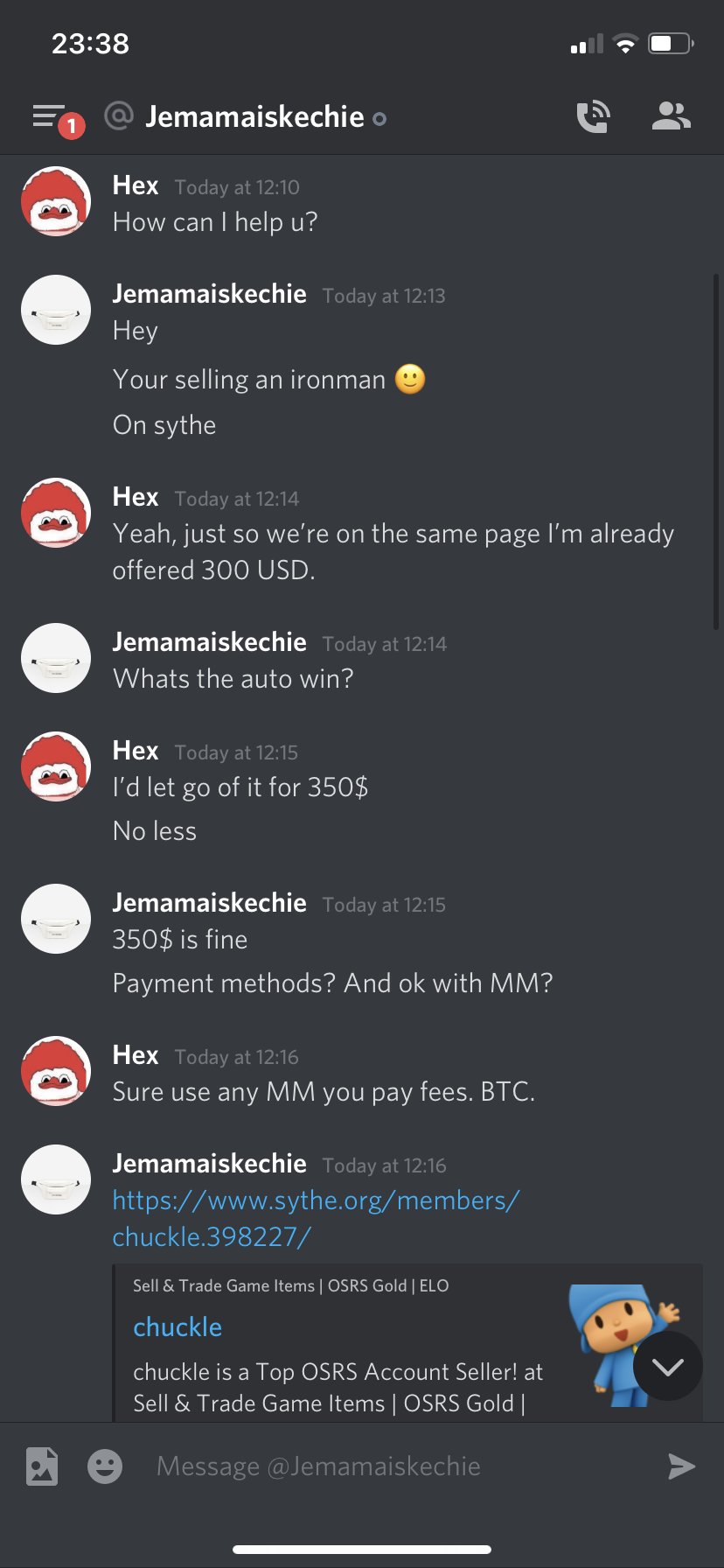Attach an image to message
Screen dimensions: 724x1568
coord(42,1466)
